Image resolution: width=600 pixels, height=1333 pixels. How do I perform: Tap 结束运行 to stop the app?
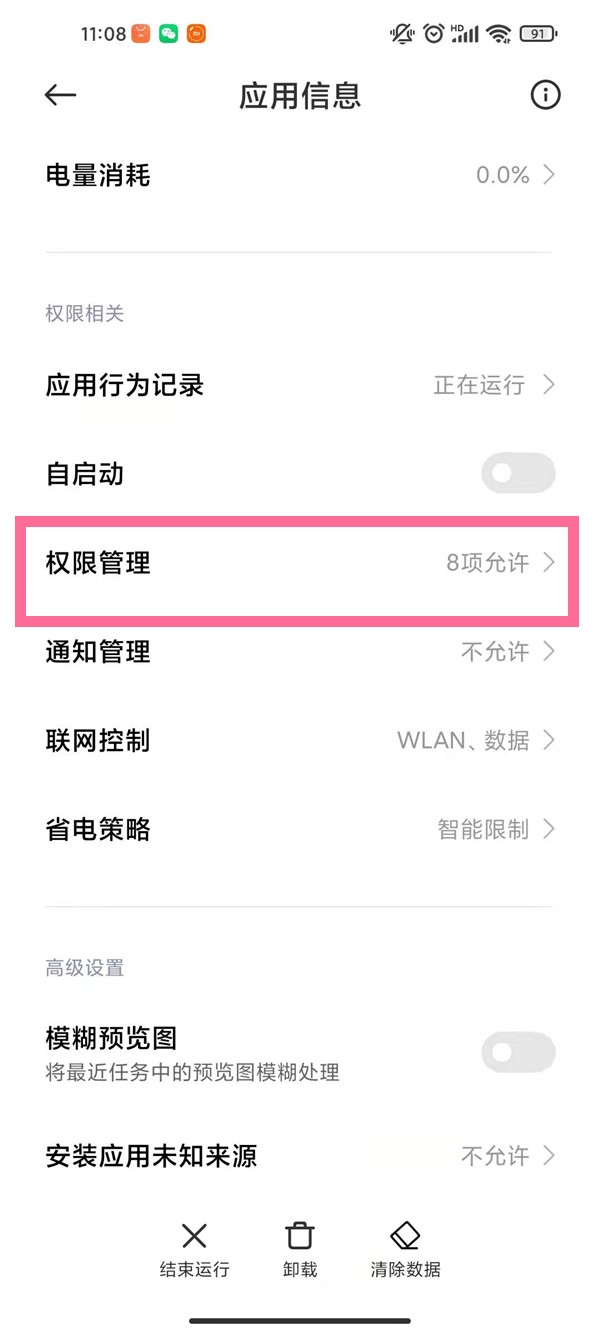click(195, 1249)
